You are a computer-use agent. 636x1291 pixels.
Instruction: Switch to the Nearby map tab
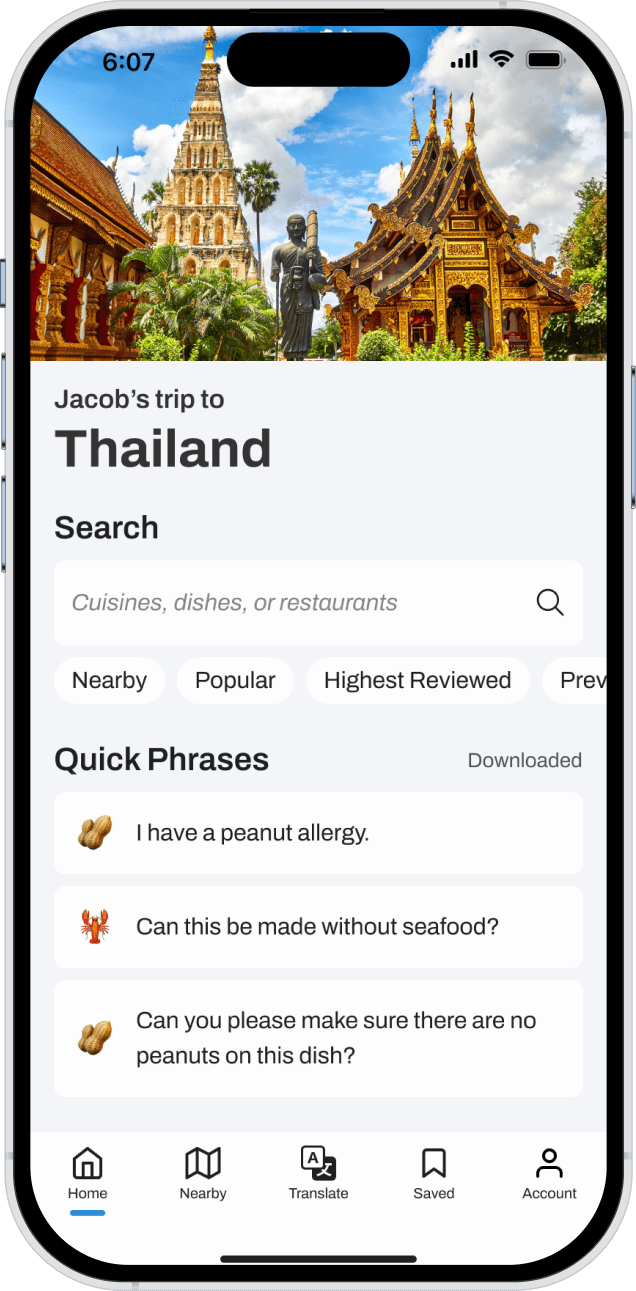[203, 1173]
